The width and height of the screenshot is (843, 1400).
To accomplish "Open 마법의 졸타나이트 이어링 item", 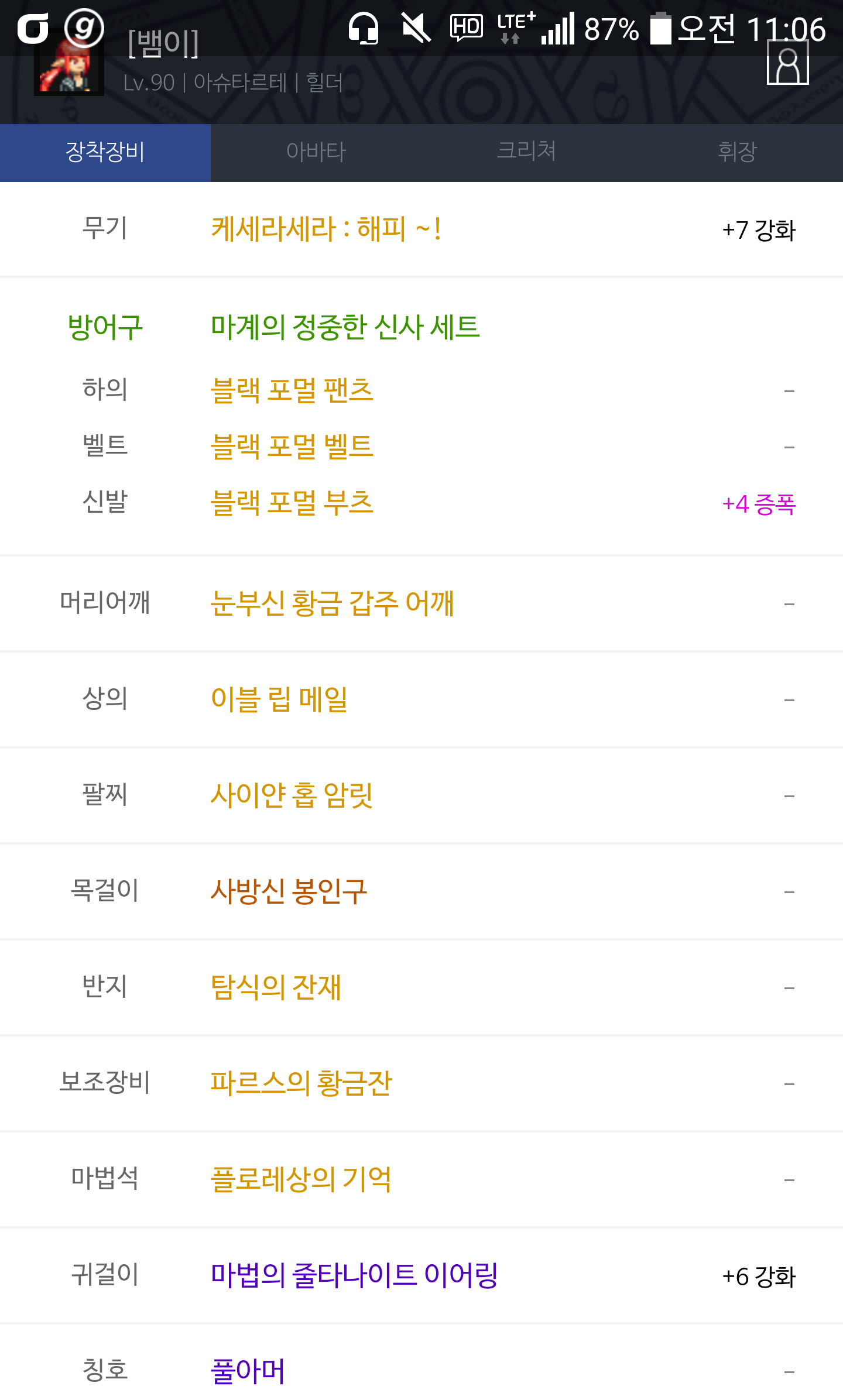I will click(354, 1275).
